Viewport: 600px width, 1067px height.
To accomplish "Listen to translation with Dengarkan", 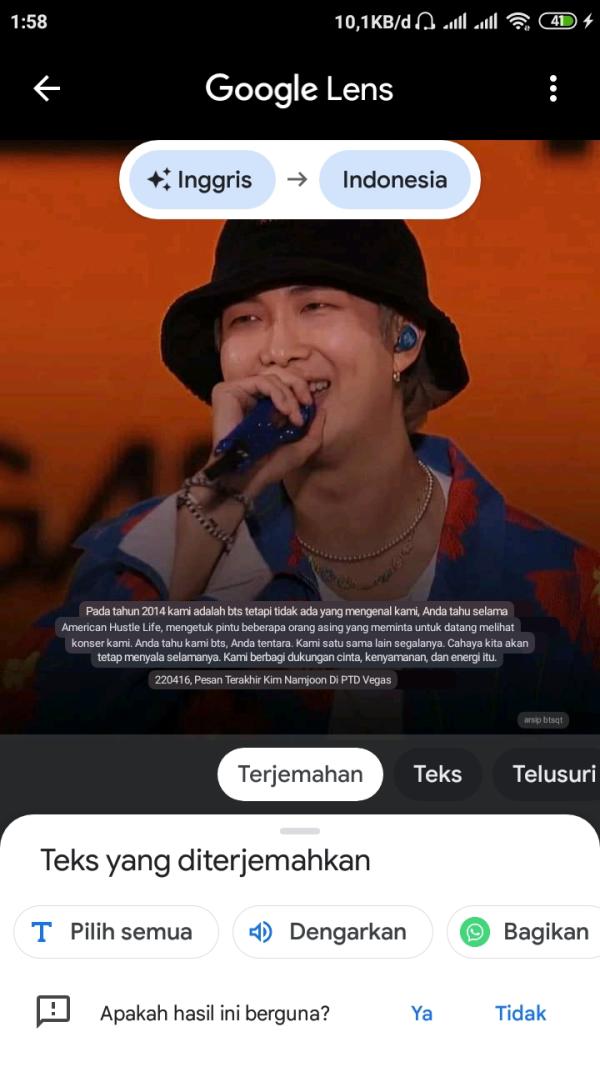I will tap(332, 932).
